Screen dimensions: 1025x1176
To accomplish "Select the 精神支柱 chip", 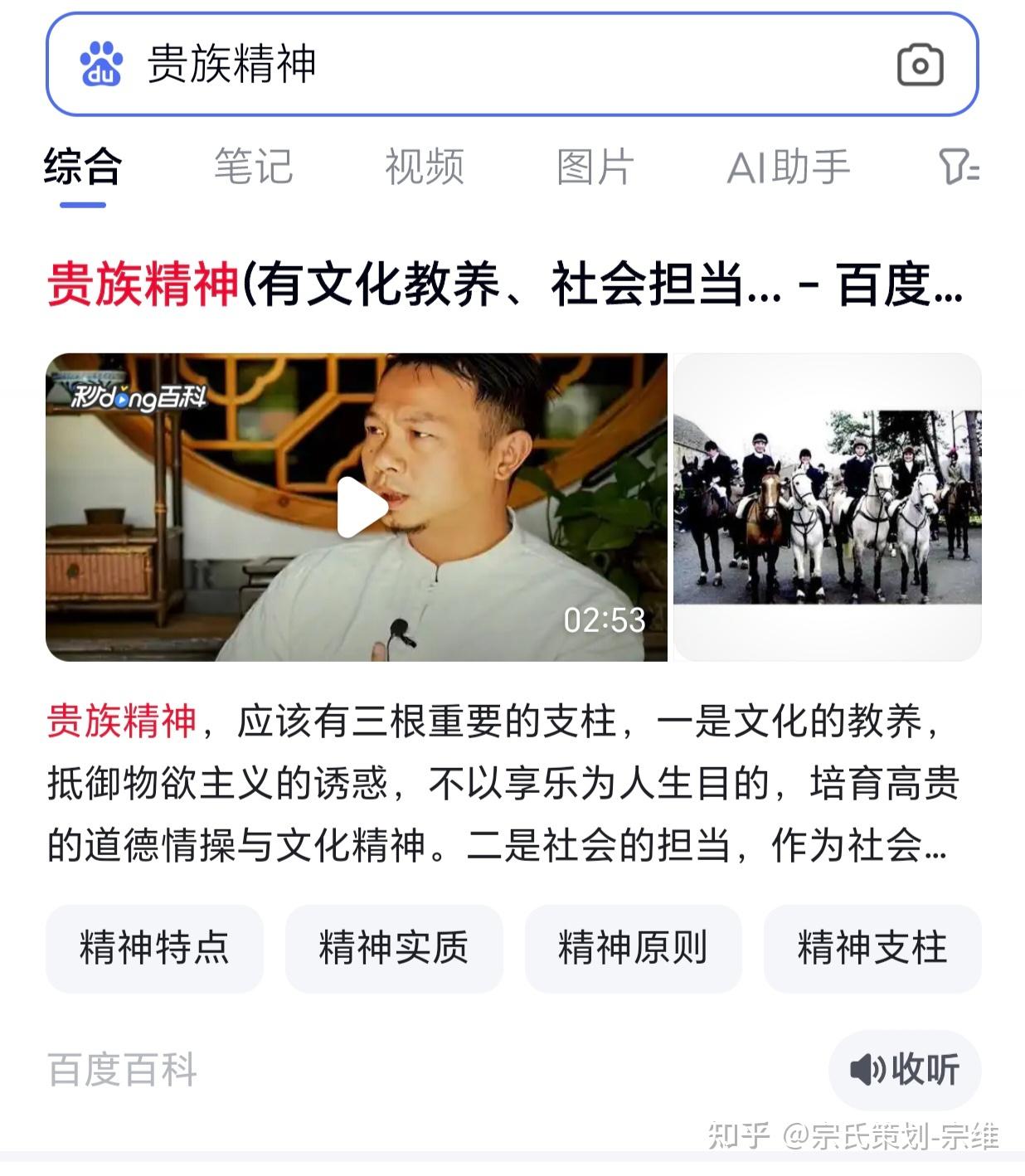I will point(872,948).
